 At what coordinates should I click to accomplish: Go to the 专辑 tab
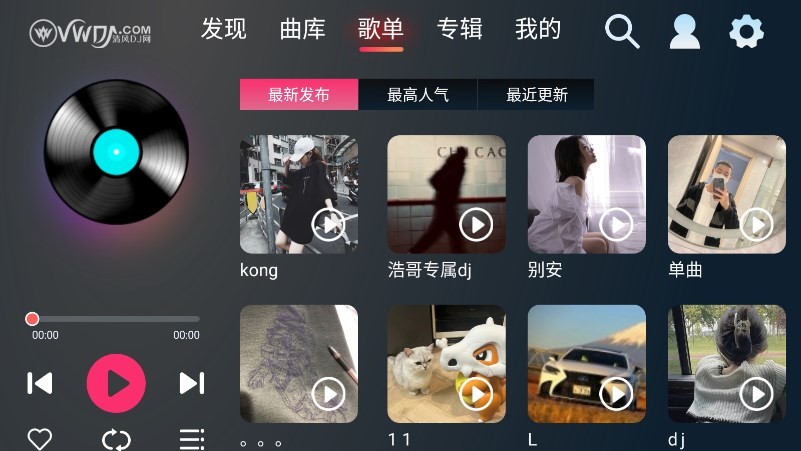[x=460, y=30]
